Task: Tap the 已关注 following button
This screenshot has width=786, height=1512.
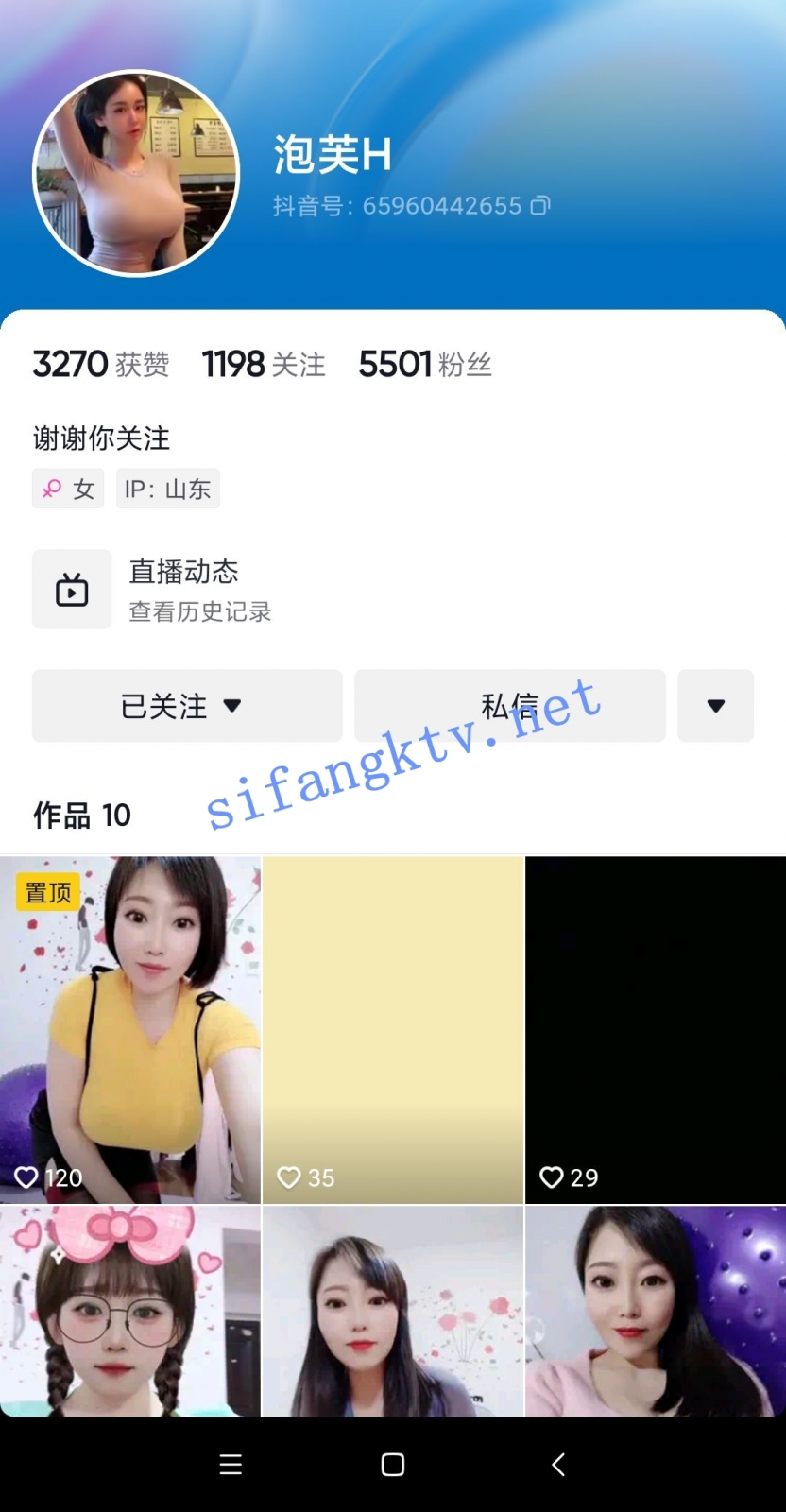Action: [187, 706]
